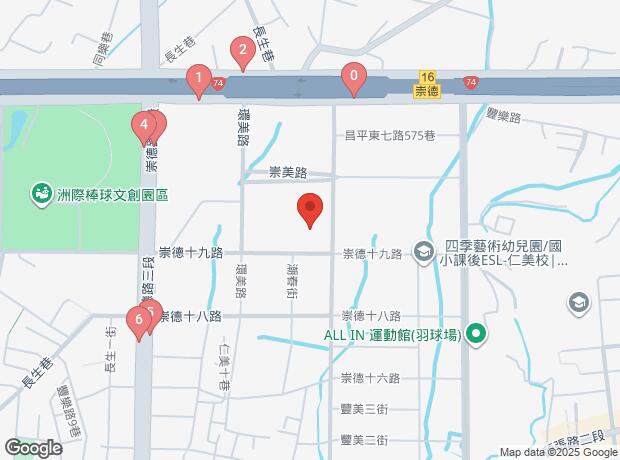
Task: Tap map marker number 4
Action: coord(143,127)
